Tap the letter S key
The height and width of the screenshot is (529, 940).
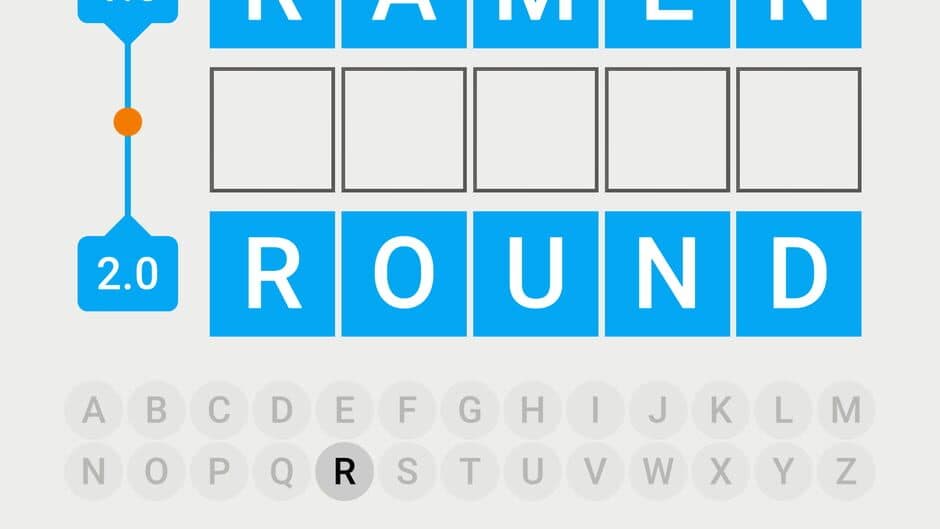pyautogui.click(x=407, y=470)
